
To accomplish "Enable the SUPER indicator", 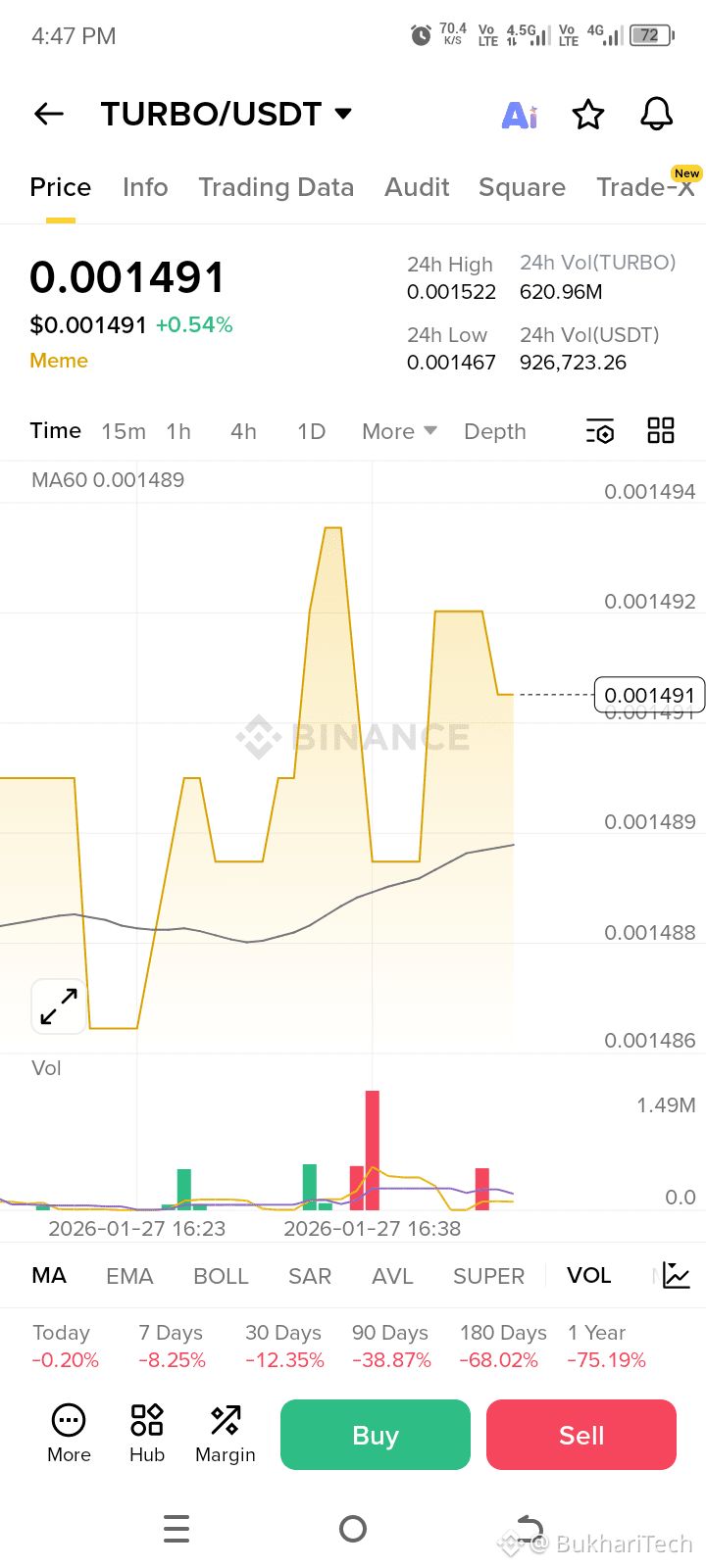I will [x=488, y=1275].
